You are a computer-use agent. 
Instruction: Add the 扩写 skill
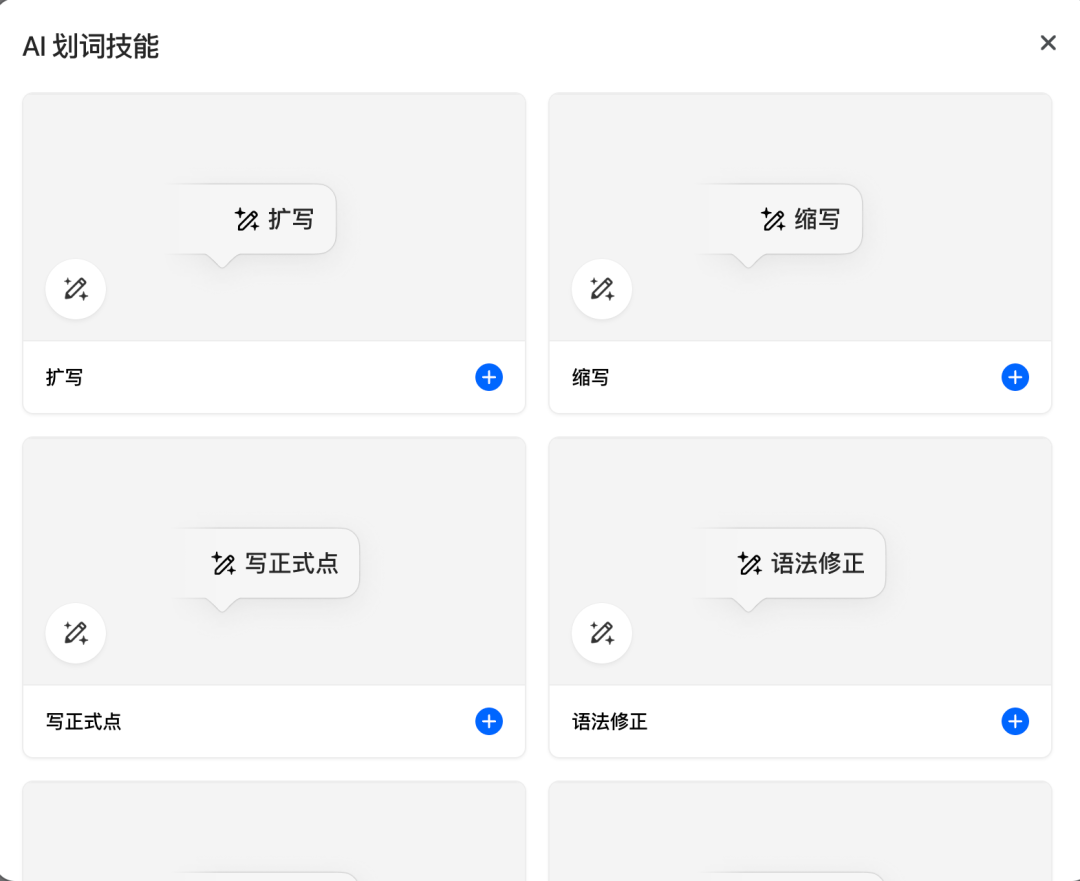pos(488,377)
